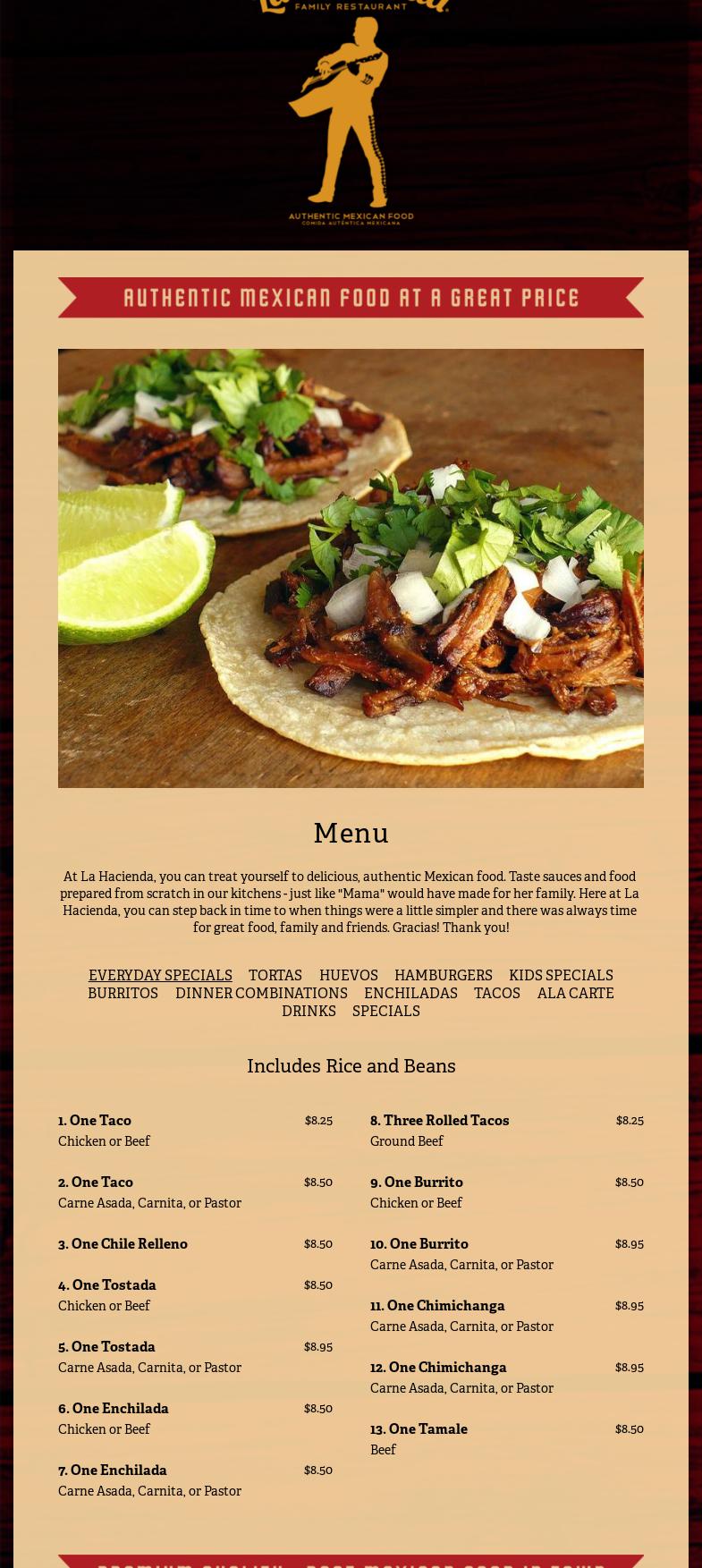The height and width of the screenshot is (1568, 702).
Task: Open Kids Specials
Action: pyautogui.click(x=561, y=975)
